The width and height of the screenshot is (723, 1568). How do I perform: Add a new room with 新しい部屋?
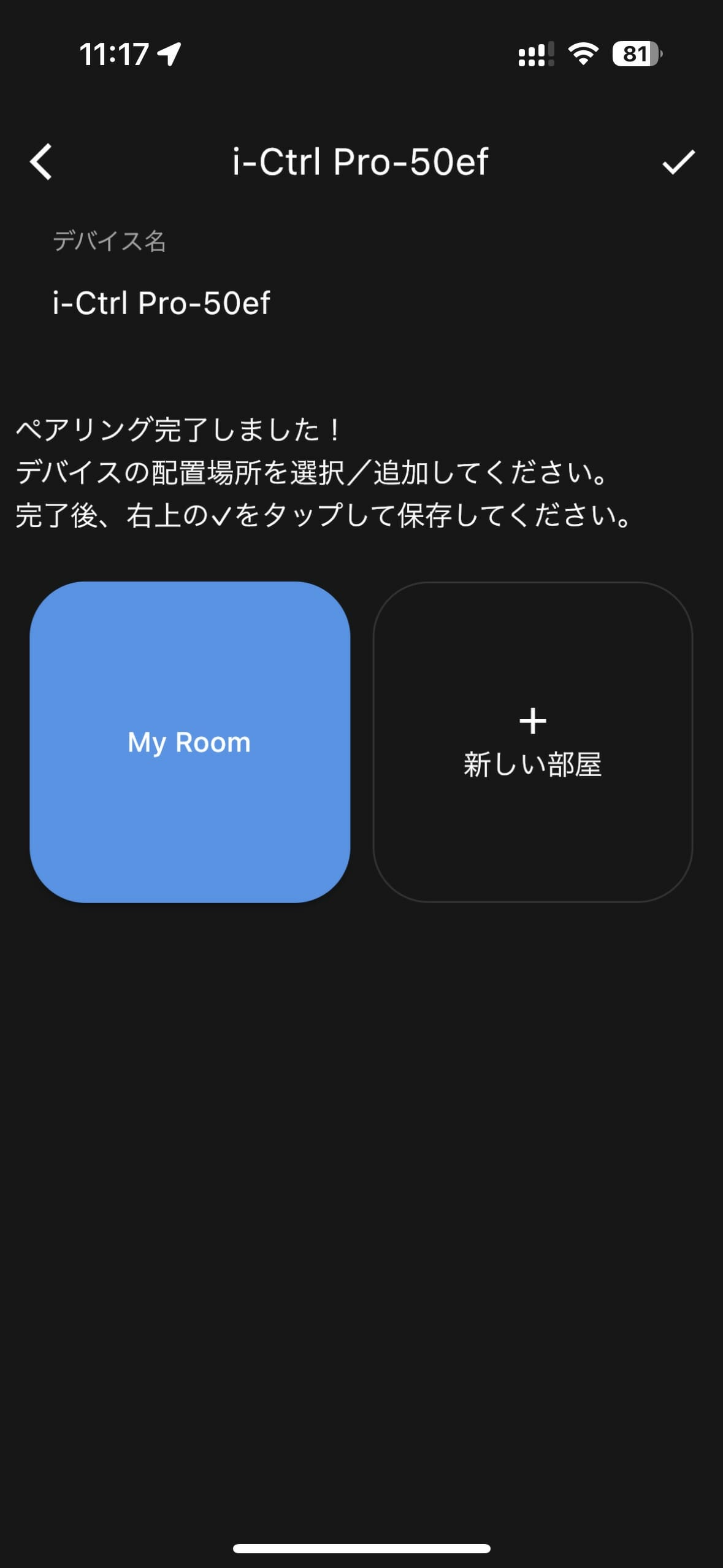coord(533,742)
